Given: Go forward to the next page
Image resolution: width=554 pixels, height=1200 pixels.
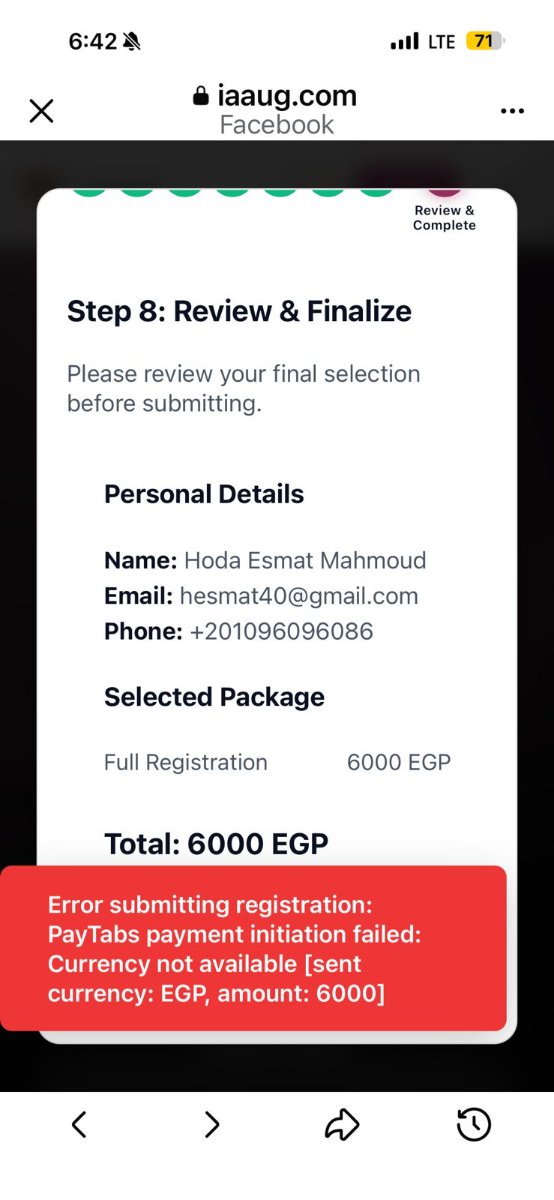Looking at the screenshot, I should [x=212, y=1125].
